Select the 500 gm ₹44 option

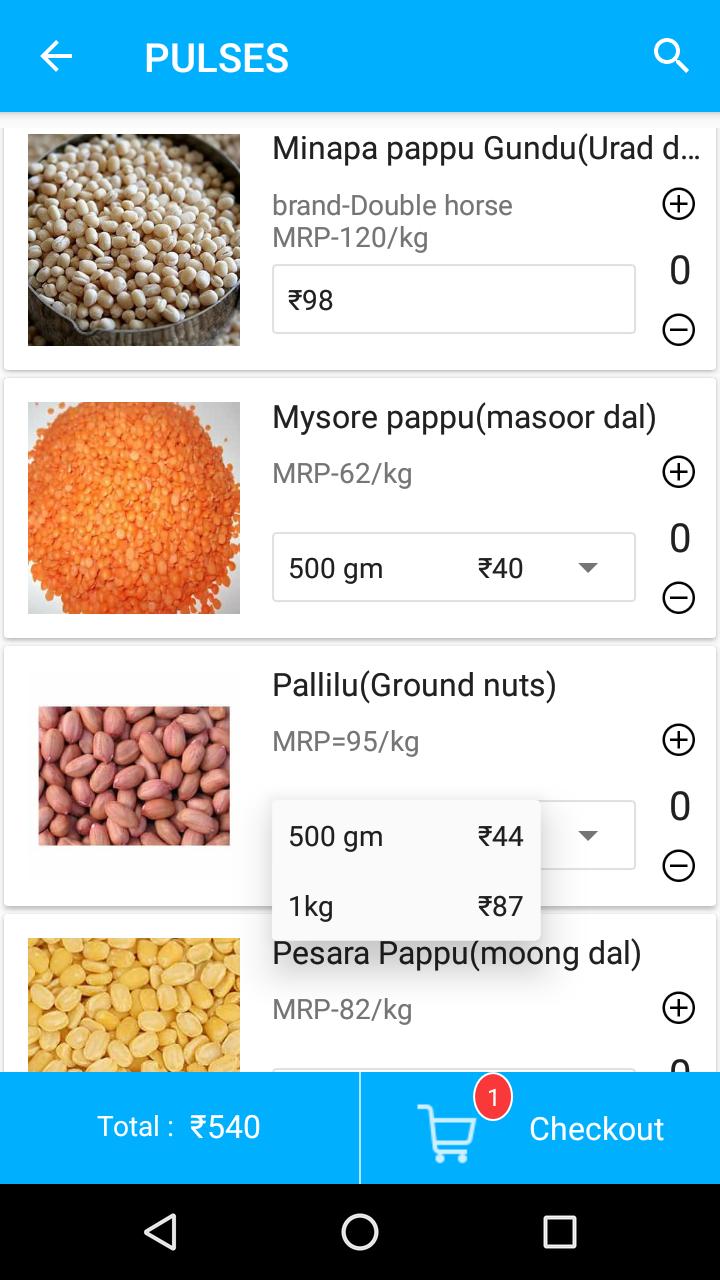point(406,836)
